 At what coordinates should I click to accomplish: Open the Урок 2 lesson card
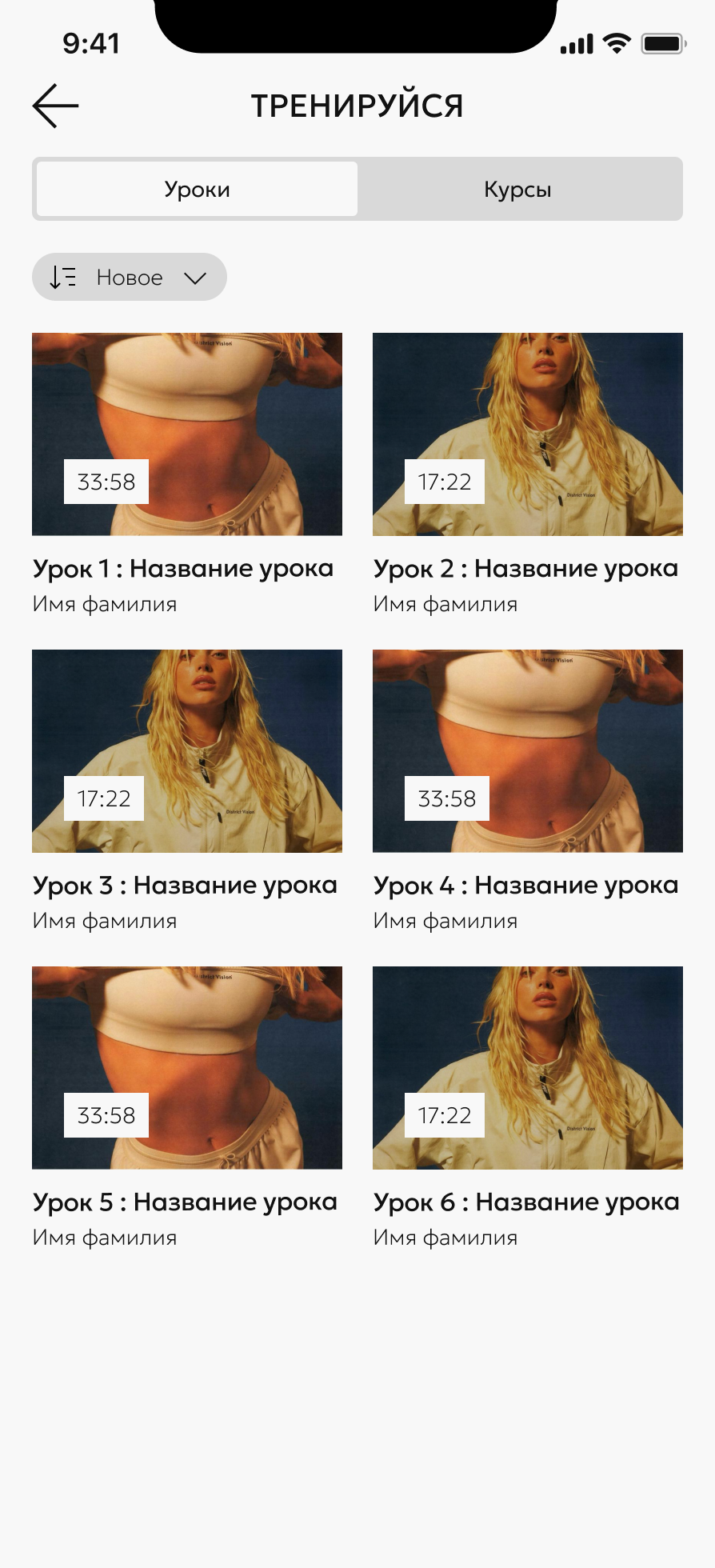pos(528,474)
